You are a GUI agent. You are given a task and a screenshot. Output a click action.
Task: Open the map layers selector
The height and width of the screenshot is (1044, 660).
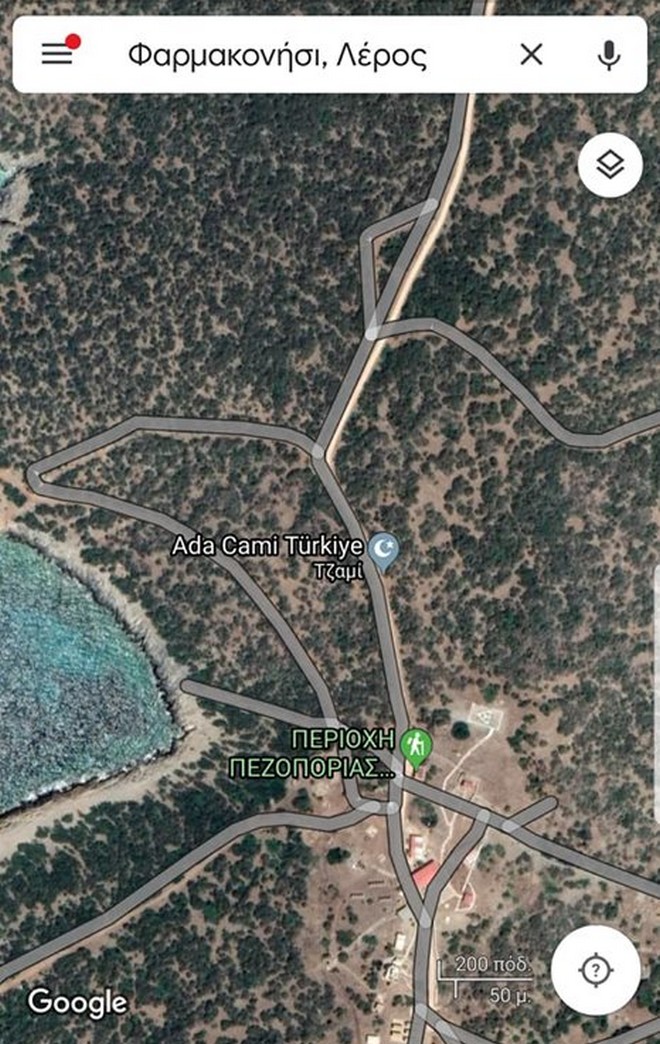coord(610,165)
